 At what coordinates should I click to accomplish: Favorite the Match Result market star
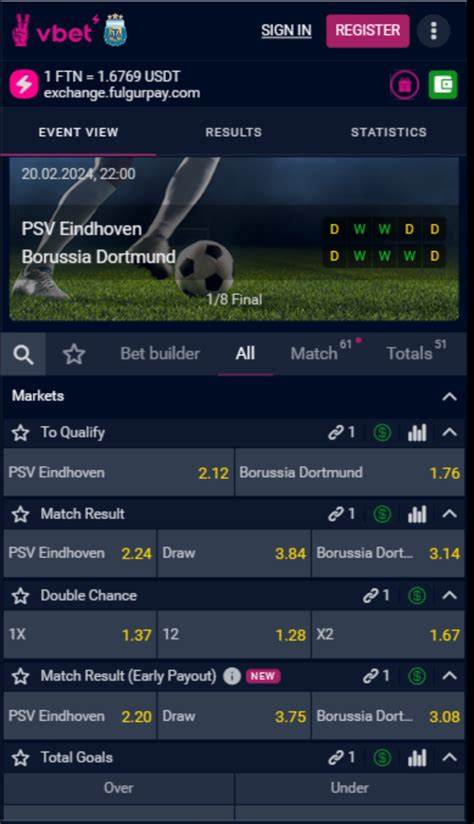point(20,514)
